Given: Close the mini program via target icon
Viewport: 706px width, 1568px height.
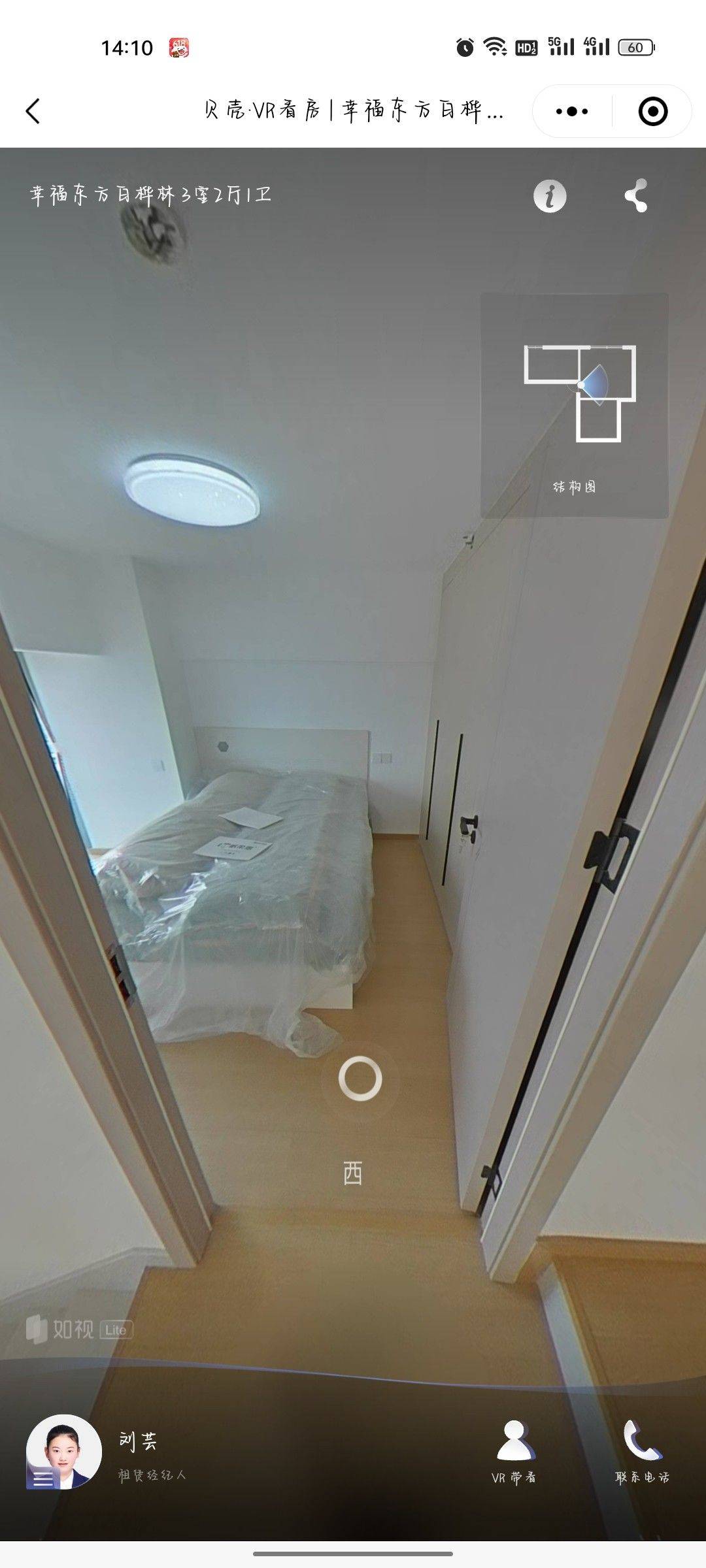Looking at the screenshot, I should coord(652,112).
